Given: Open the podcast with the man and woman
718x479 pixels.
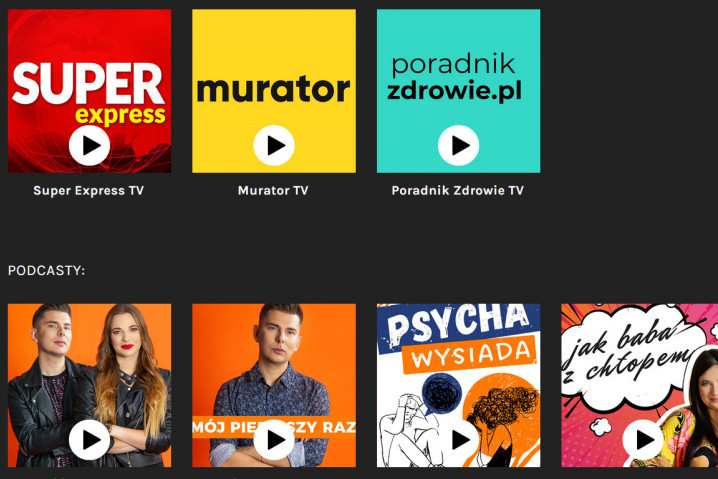Looking at the screenshot, I should [90, 385].
